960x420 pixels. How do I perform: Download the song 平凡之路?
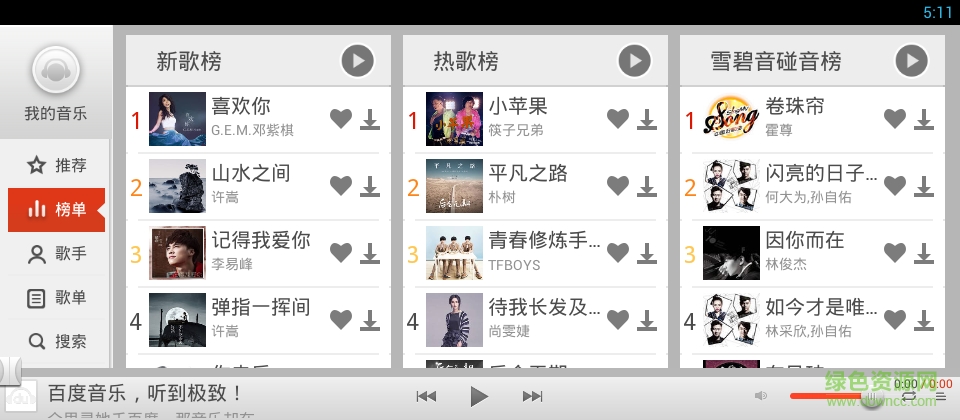(648, 186)
